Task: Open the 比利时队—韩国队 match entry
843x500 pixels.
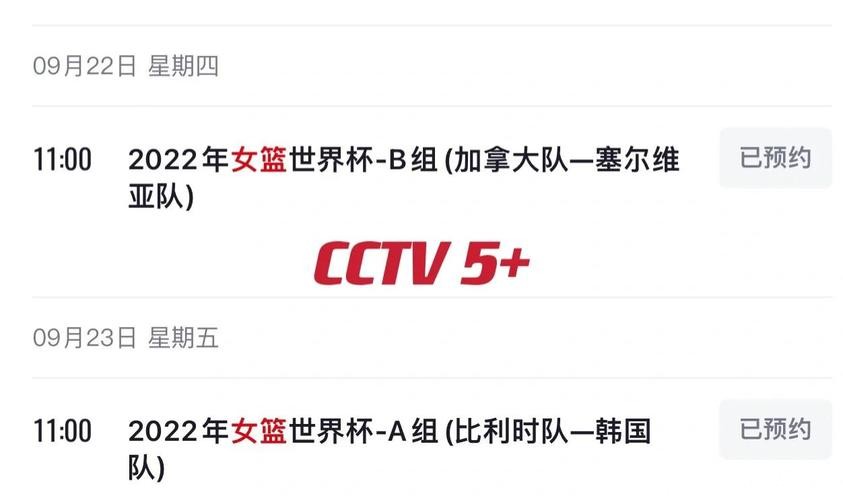Action: tap(390, 448)
